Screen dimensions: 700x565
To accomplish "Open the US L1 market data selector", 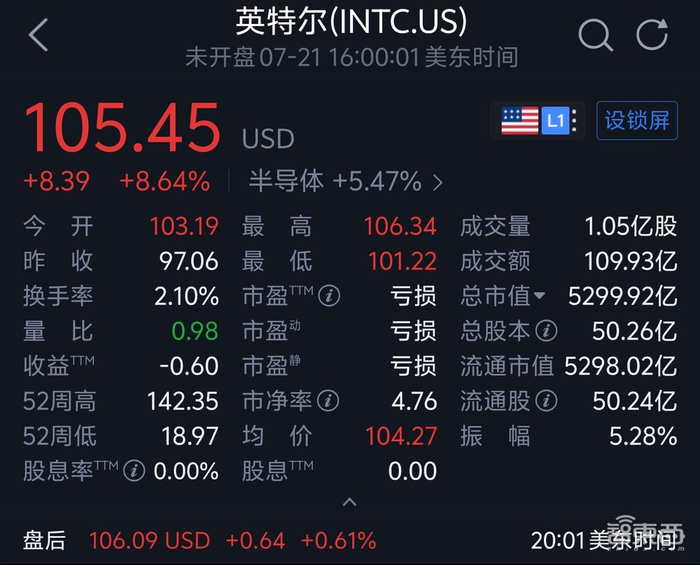I will pos(538,120).
